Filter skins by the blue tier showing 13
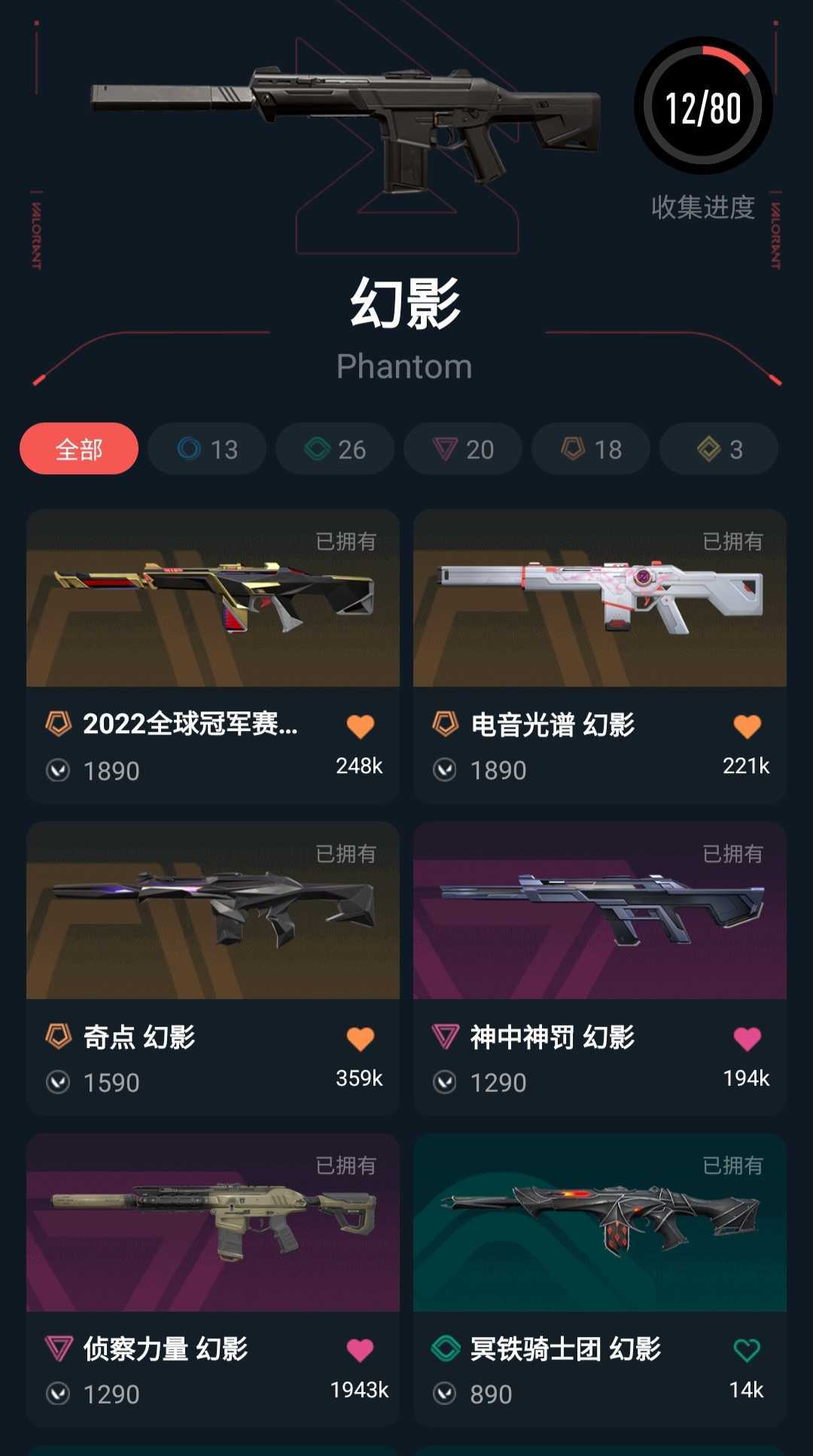 [x=207, y=449]
